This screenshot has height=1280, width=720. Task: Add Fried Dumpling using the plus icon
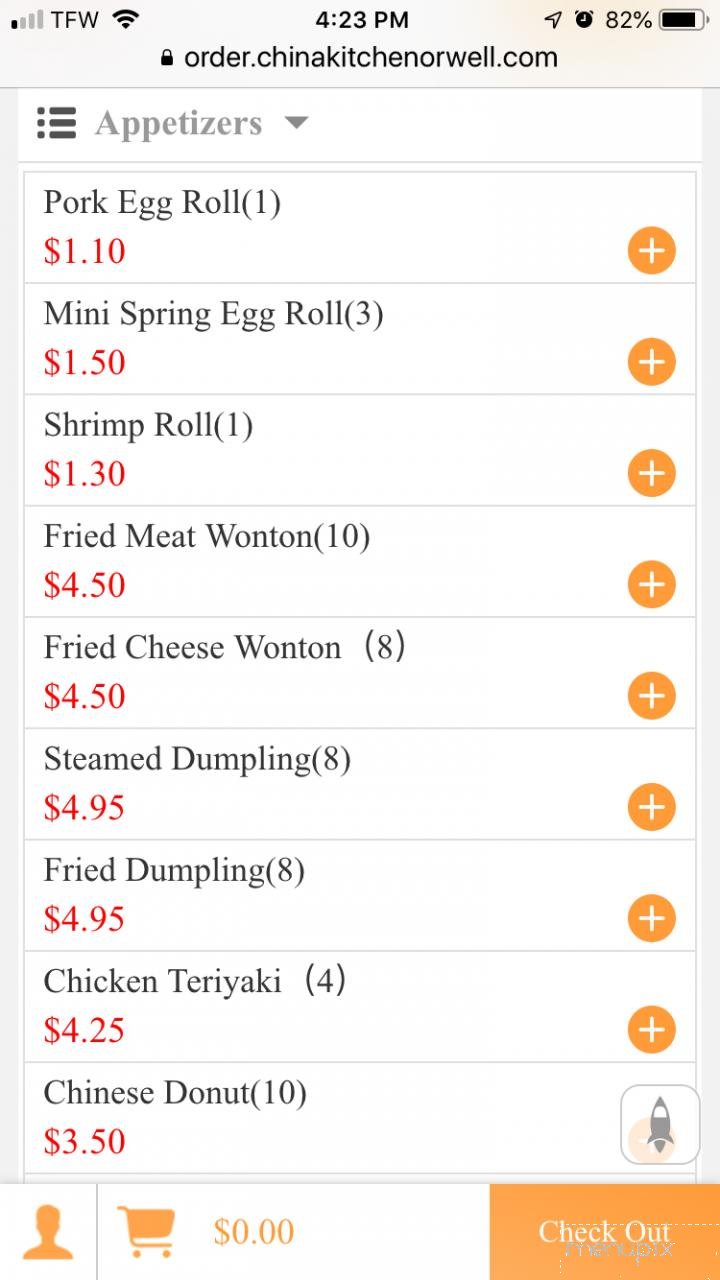[651, 917]
